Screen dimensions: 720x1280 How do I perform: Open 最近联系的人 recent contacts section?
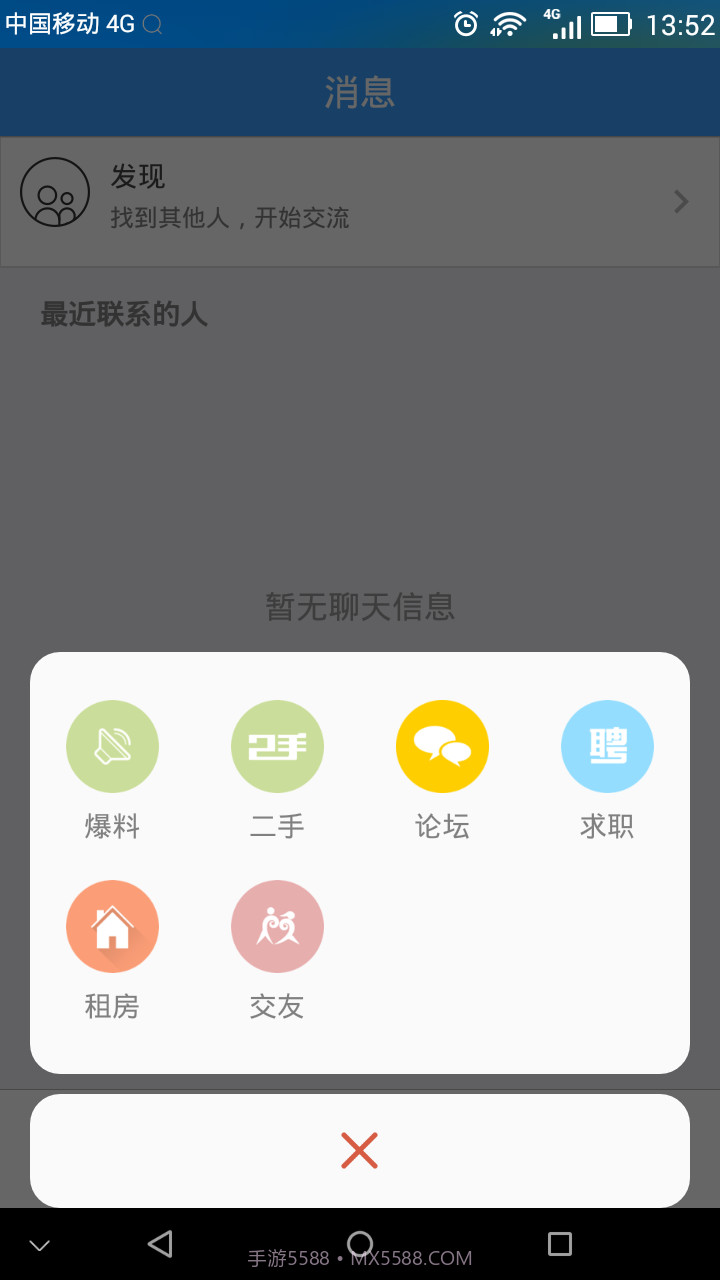pos(124,314)
